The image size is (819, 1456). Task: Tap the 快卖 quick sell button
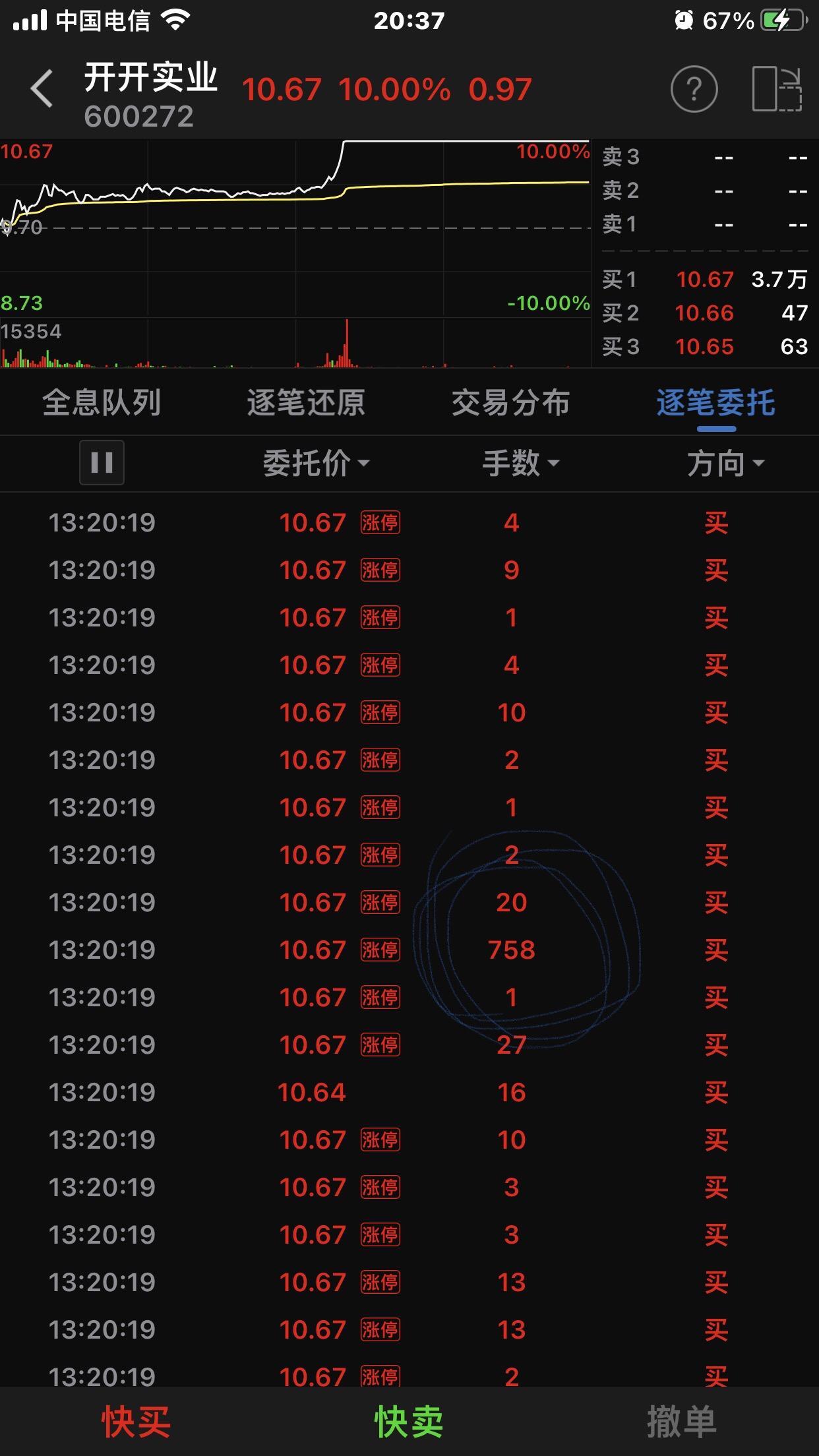[x=409, y=1421]
